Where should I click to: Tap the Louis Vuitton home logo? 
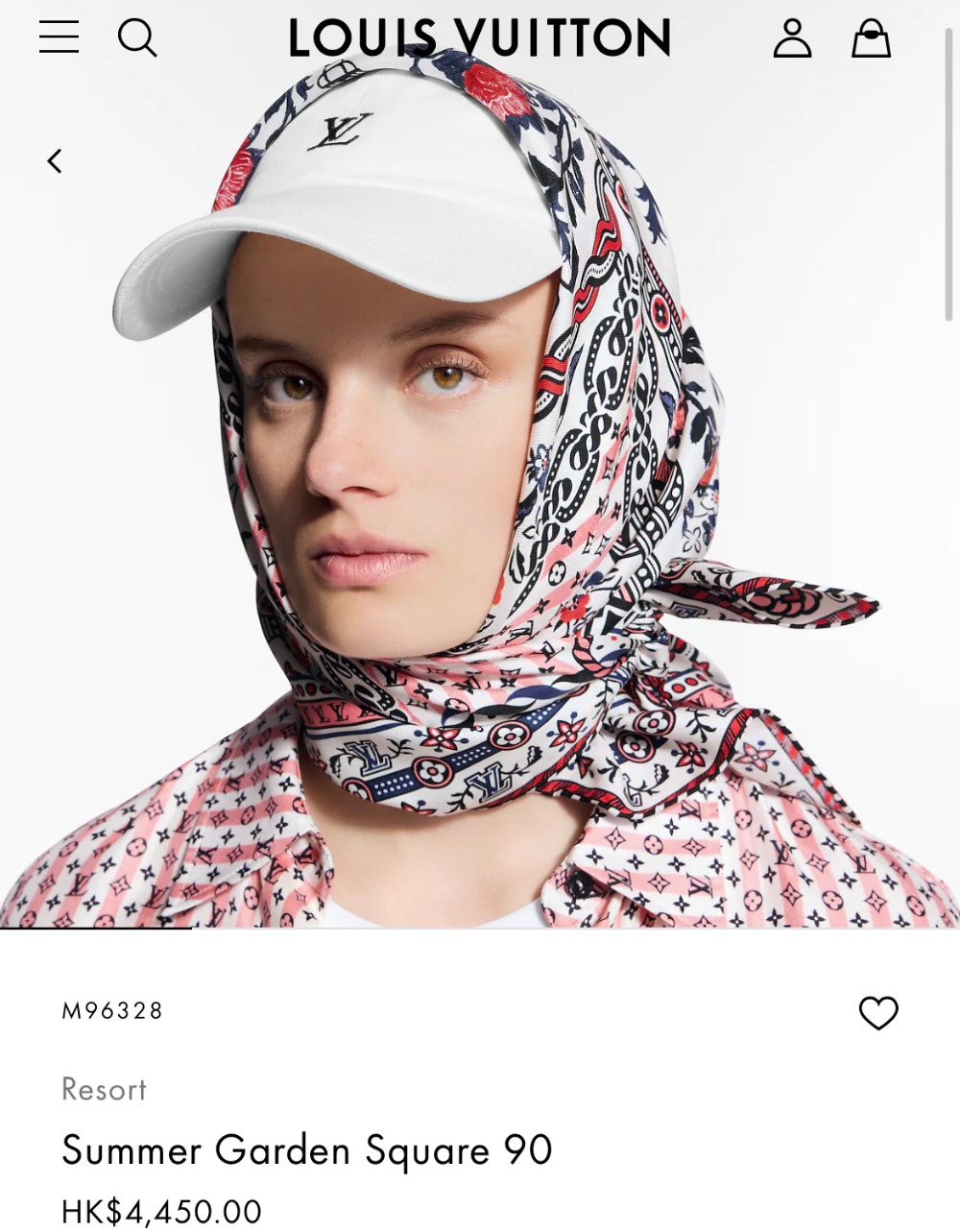[479, 38]
